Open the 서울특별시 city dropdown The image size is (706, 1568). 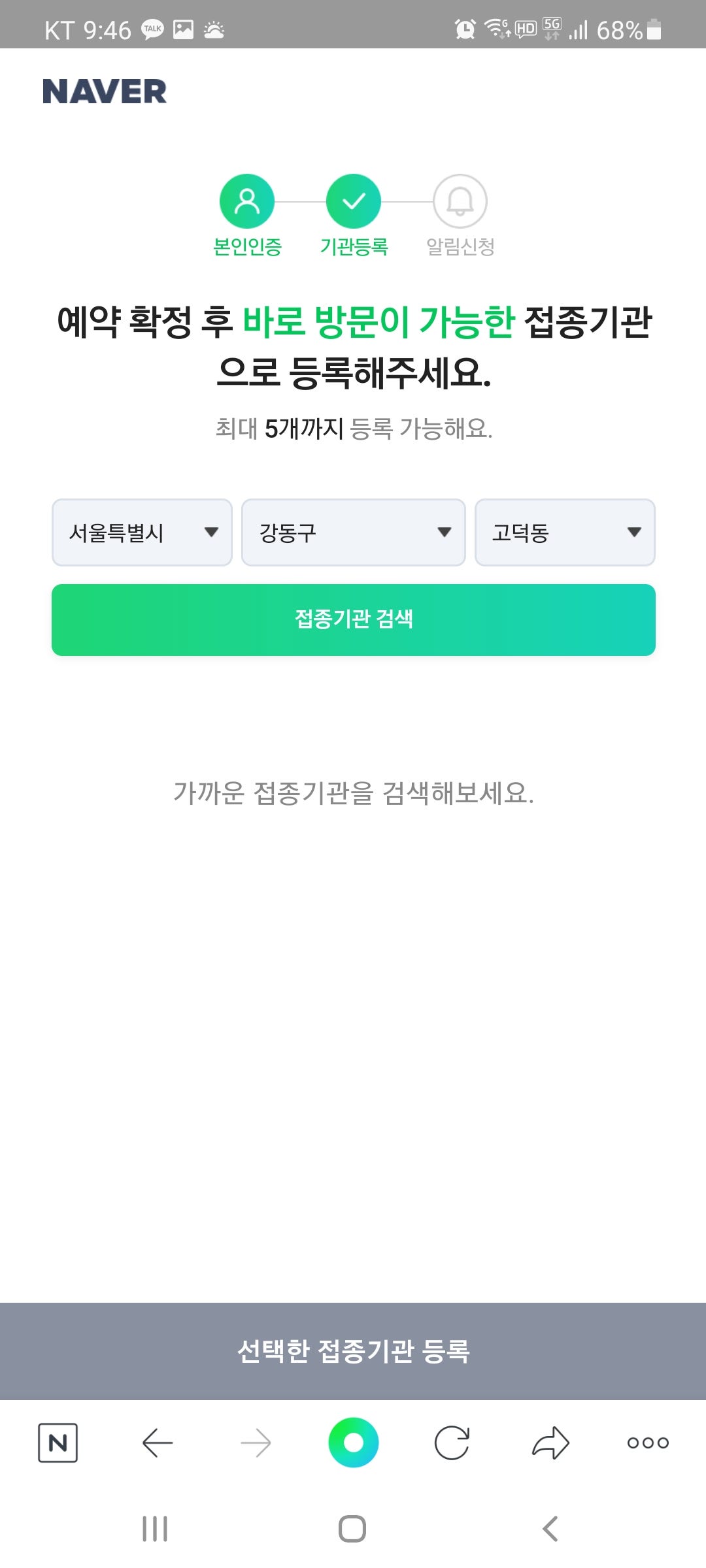(x=142, y=532)
